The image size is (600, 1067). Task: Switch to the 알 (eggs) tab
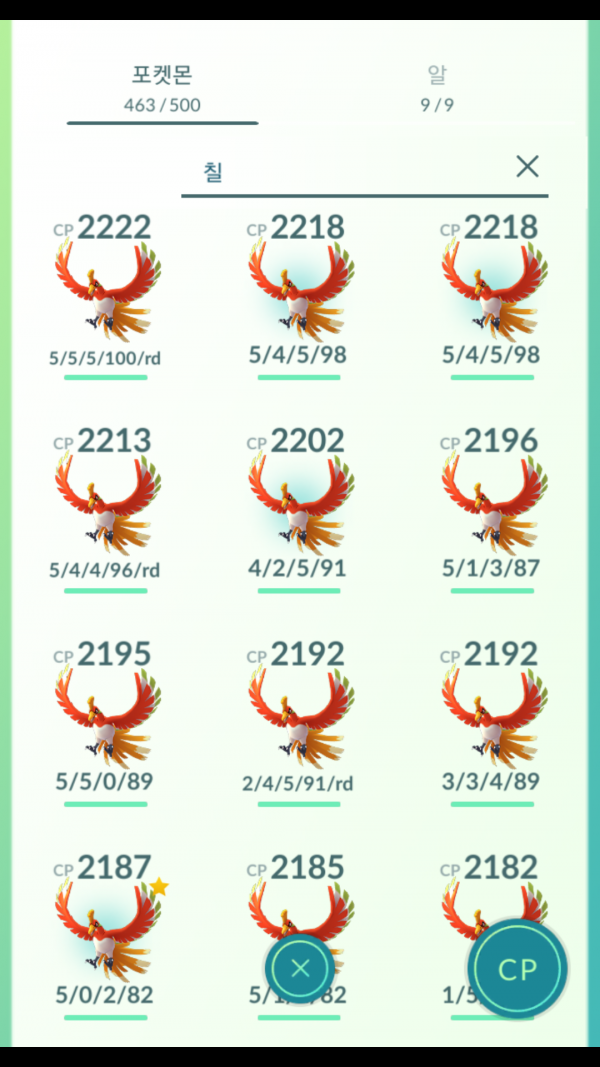point(437,88)
